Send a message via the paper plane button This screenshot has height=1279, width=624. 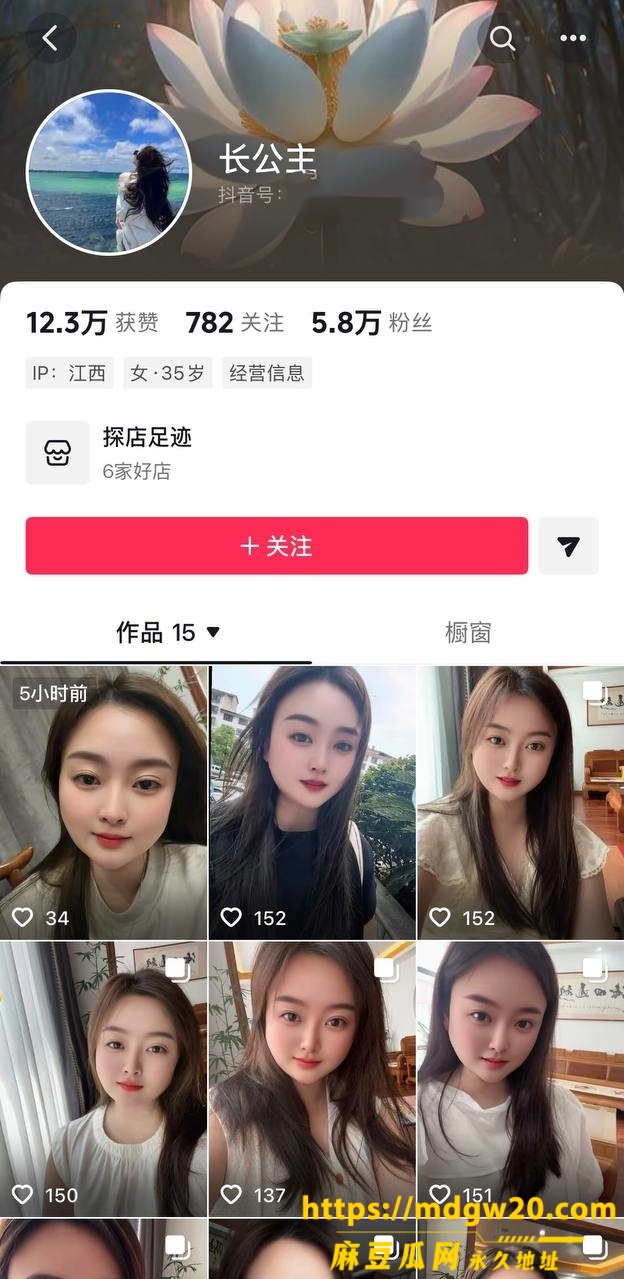pos(568,545)
